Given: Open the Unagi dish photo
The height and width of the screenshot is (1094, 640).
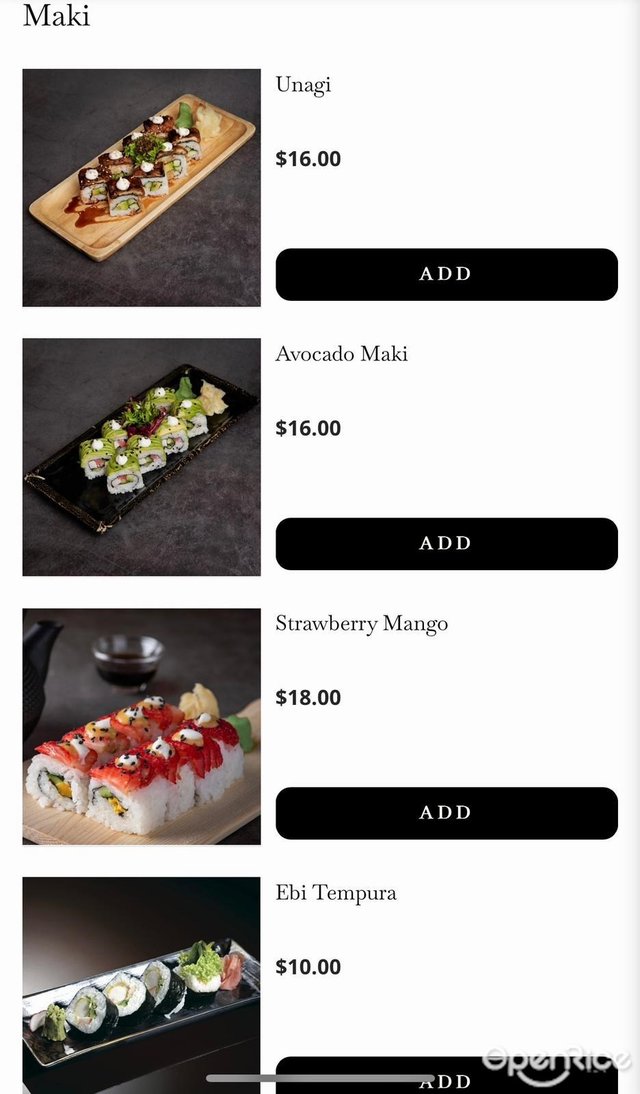Looking at the screenshot, I should coord(141,187).
